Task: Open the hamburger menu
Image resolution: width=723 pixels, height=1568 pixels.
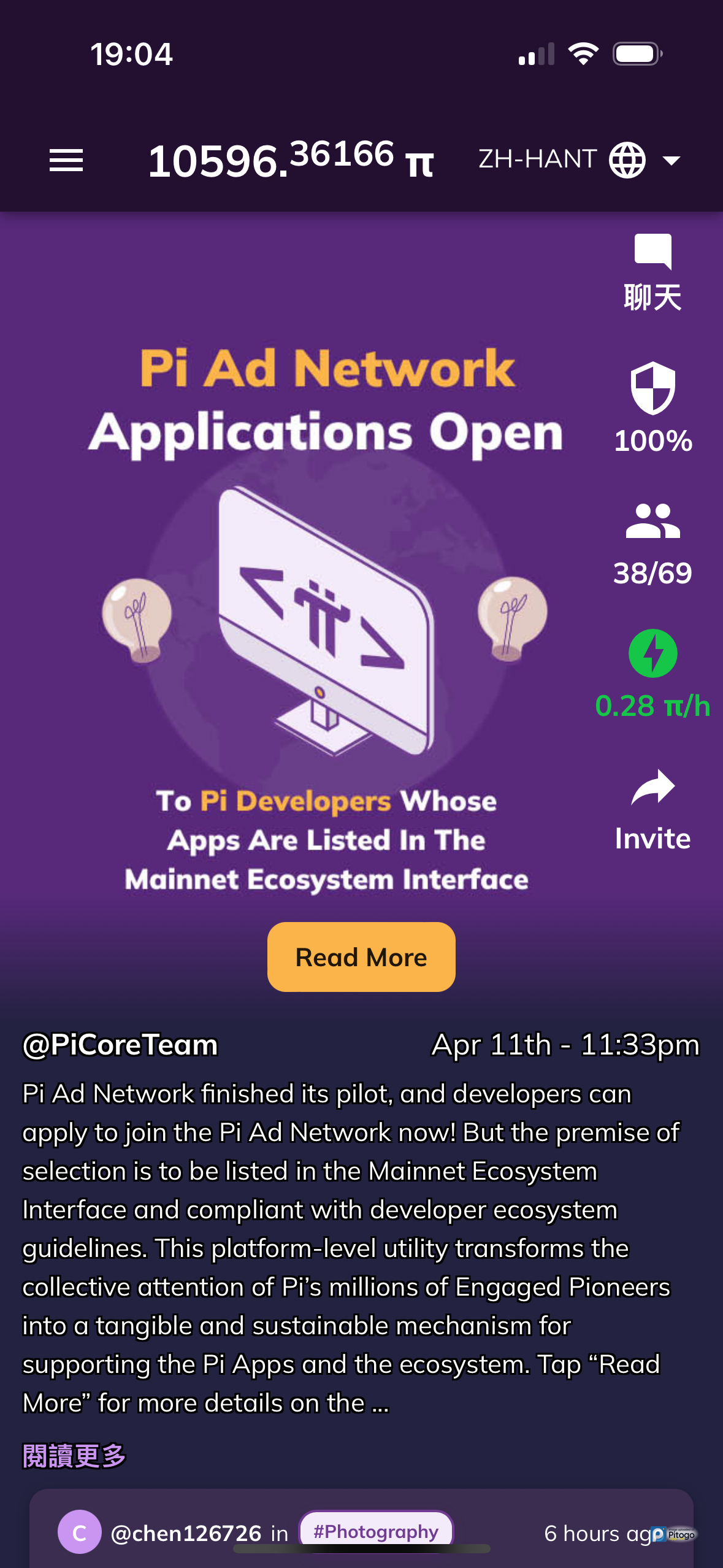Action: tap(66, 161)
